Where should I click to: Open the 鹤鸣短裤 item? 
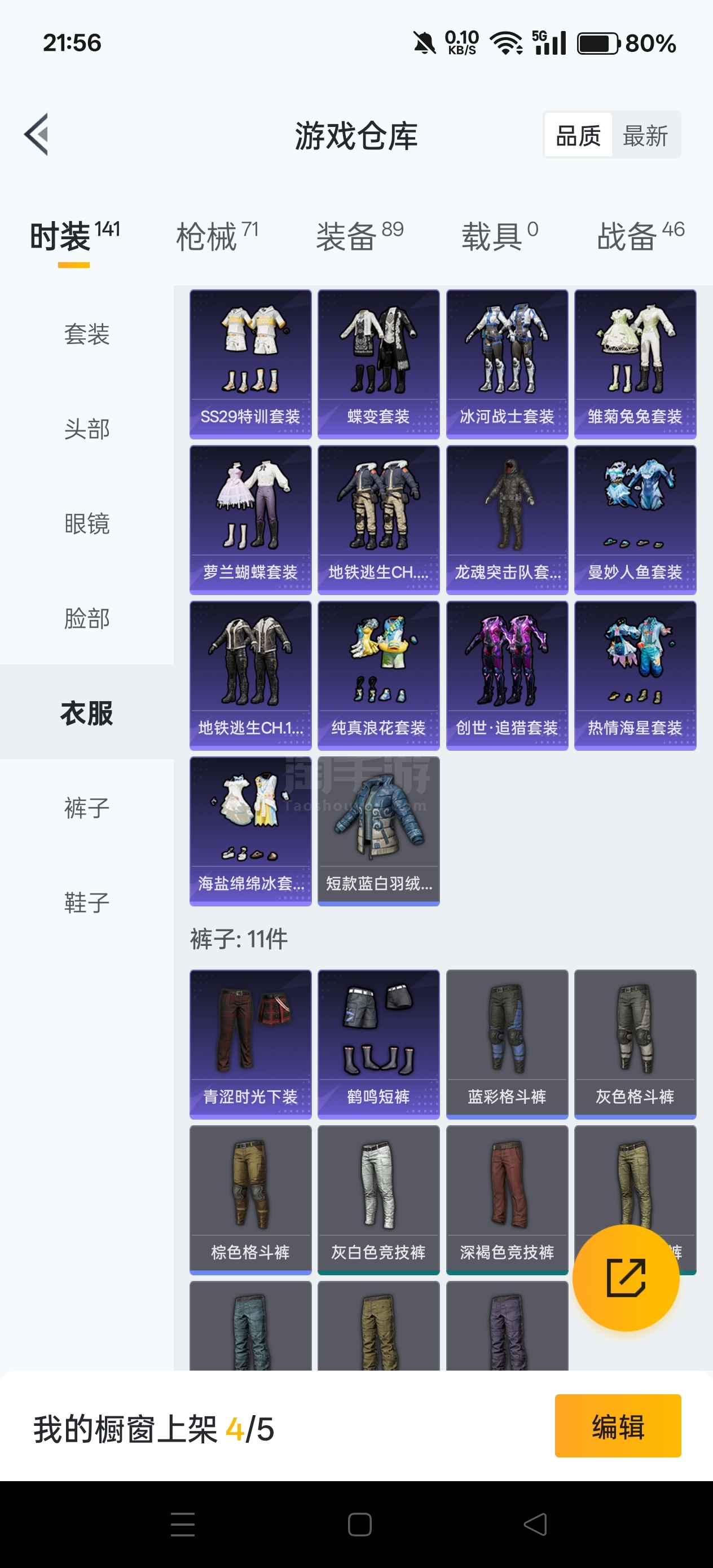click(x=378, y=1045)
